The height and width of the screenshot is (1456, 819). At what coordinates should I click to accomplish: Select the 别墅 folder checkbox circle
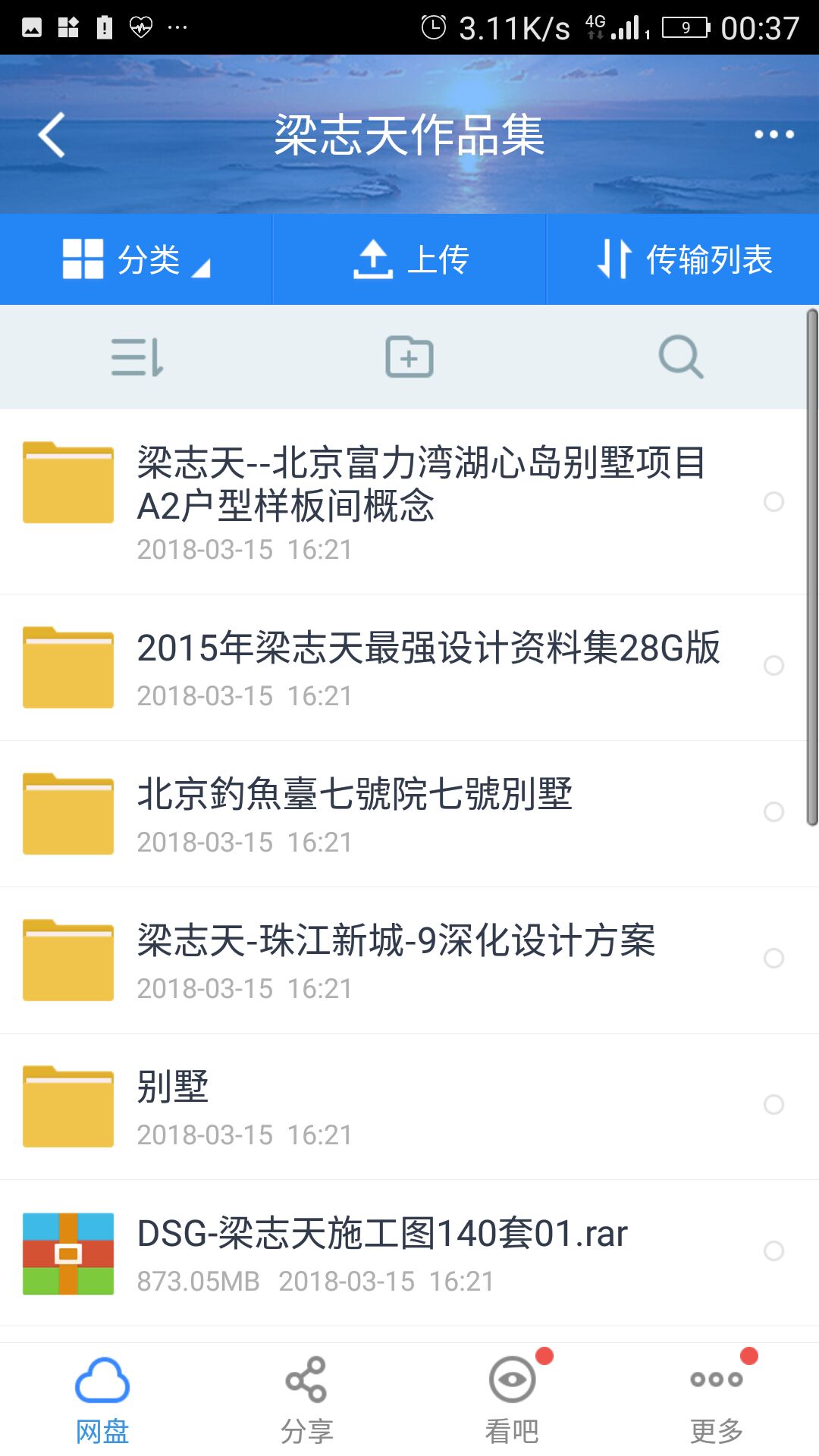[x=773, y=1104]
